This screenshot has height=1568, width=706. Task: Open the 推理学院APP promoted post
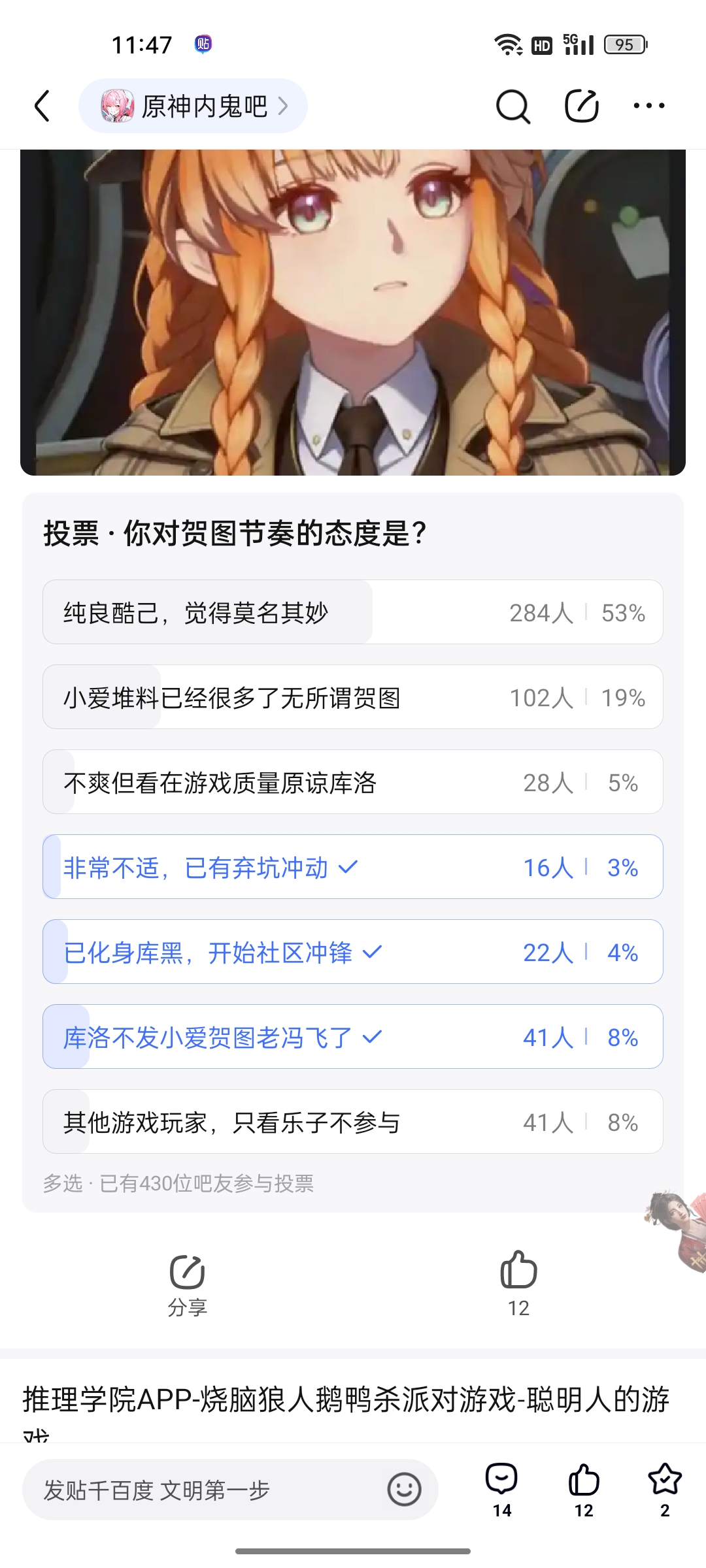tap(346, 1401)
